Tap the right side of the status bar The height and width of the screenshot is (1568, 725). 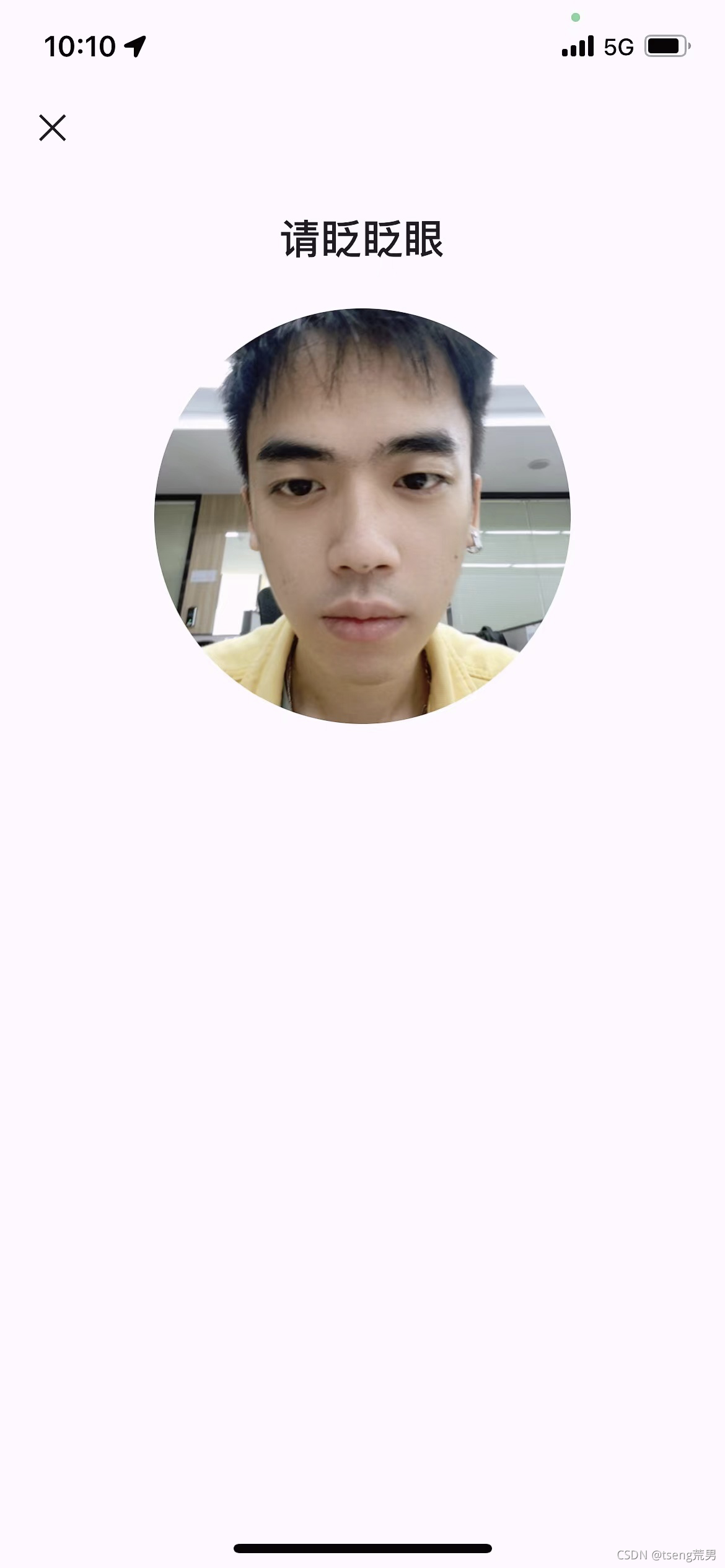(x=620, y=45)
